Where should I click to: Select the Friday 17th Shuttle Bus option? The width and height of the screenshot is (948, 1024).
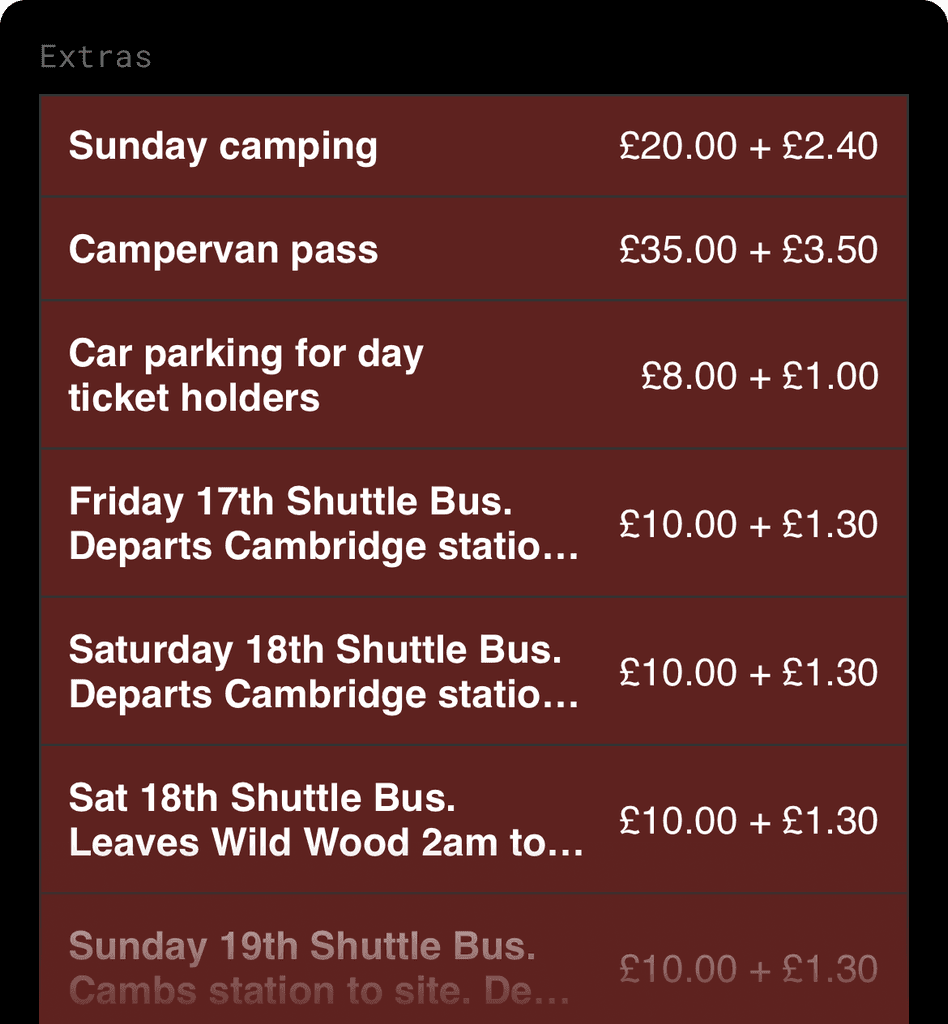[x=474, y=523]
